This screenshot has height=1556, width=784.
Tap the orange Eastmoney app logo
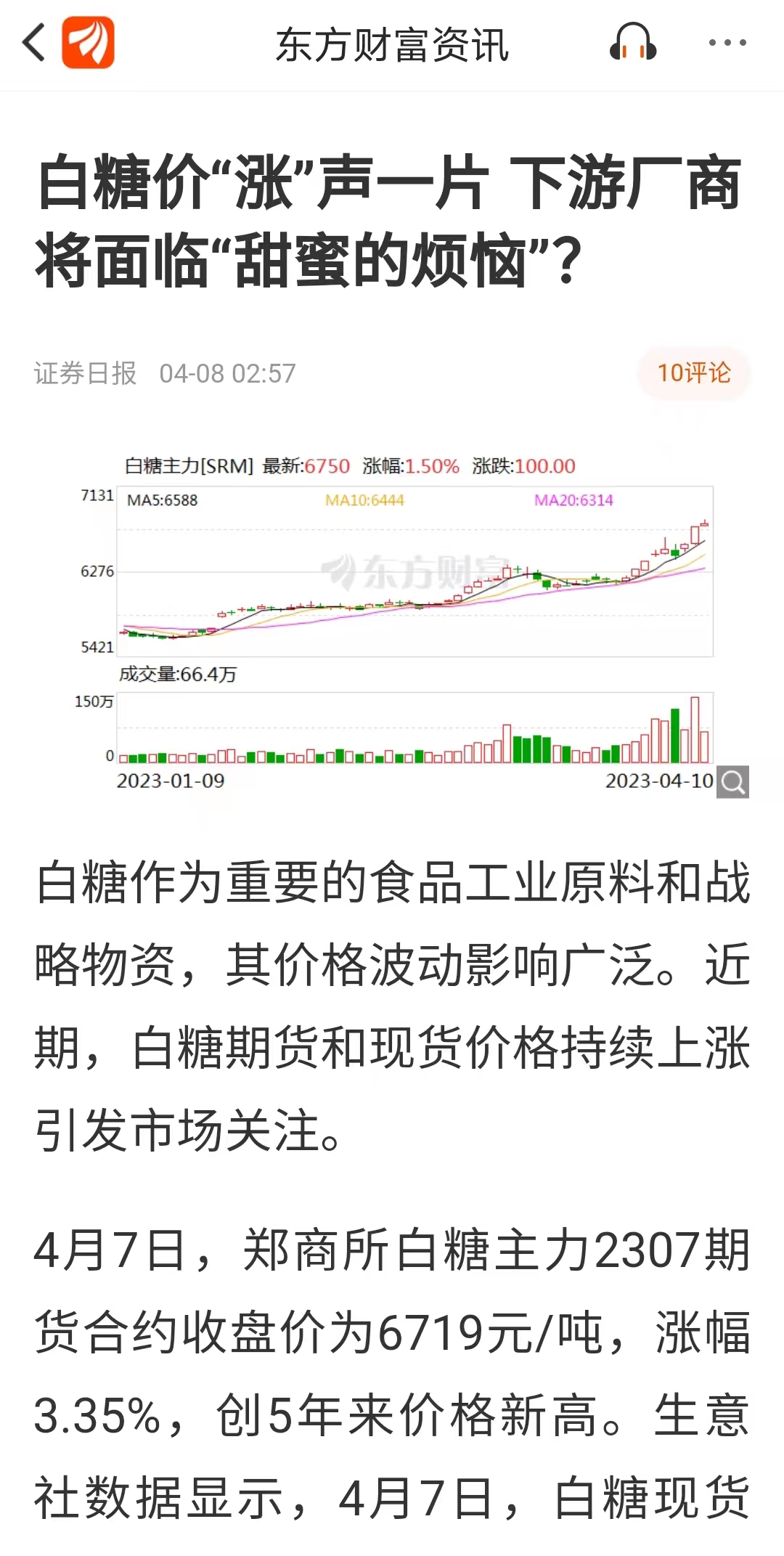click(x=88, y=42)
